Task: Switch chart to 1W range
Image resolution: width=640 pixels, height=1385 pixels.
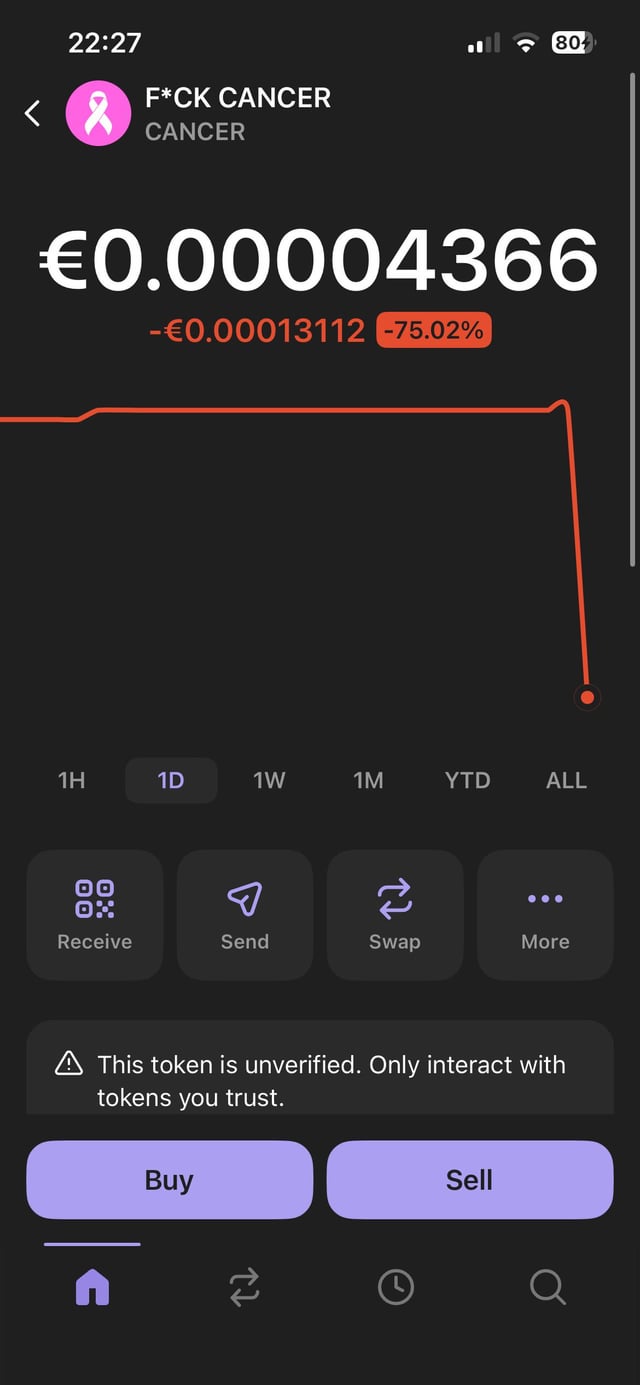Action: pos(269,780)
